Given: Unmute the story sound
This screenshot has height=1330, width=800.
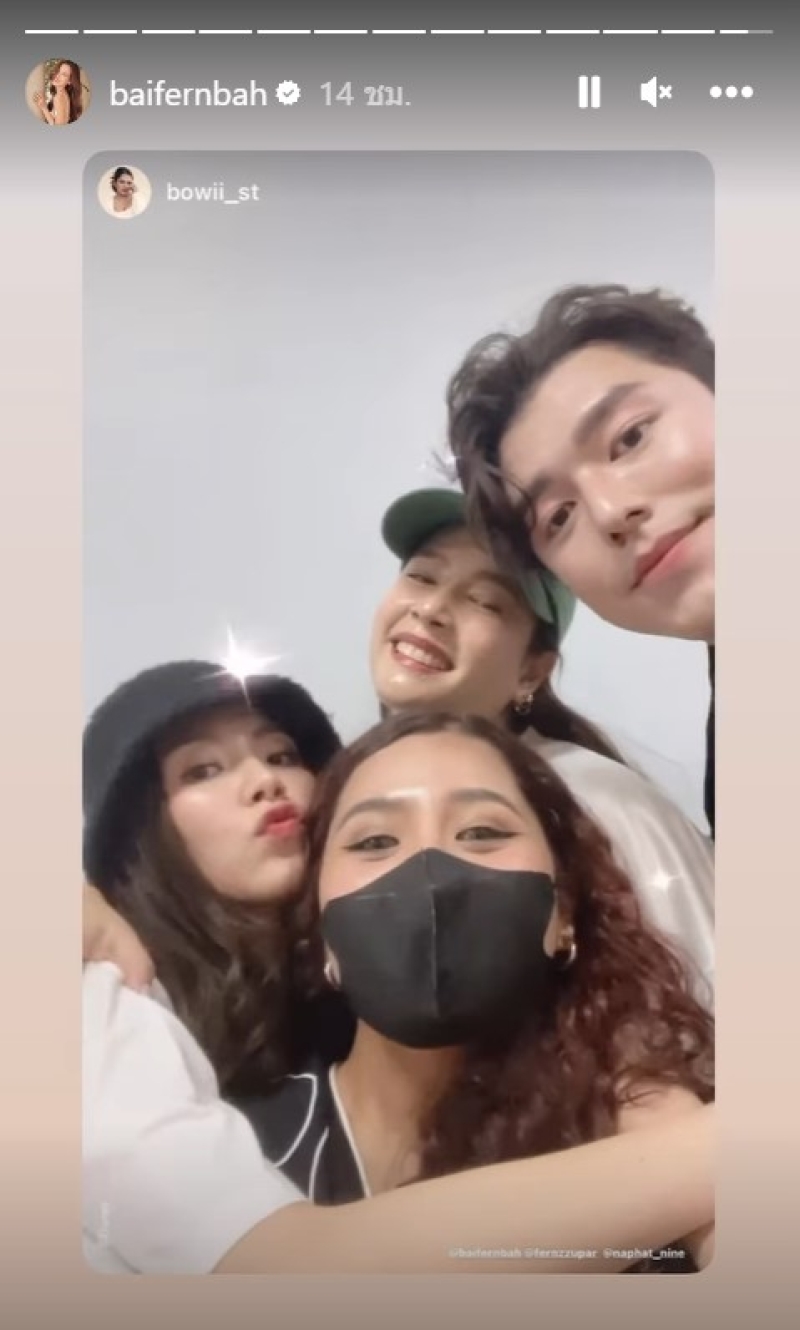Looking at the screenshot, I should coord(656,93).
